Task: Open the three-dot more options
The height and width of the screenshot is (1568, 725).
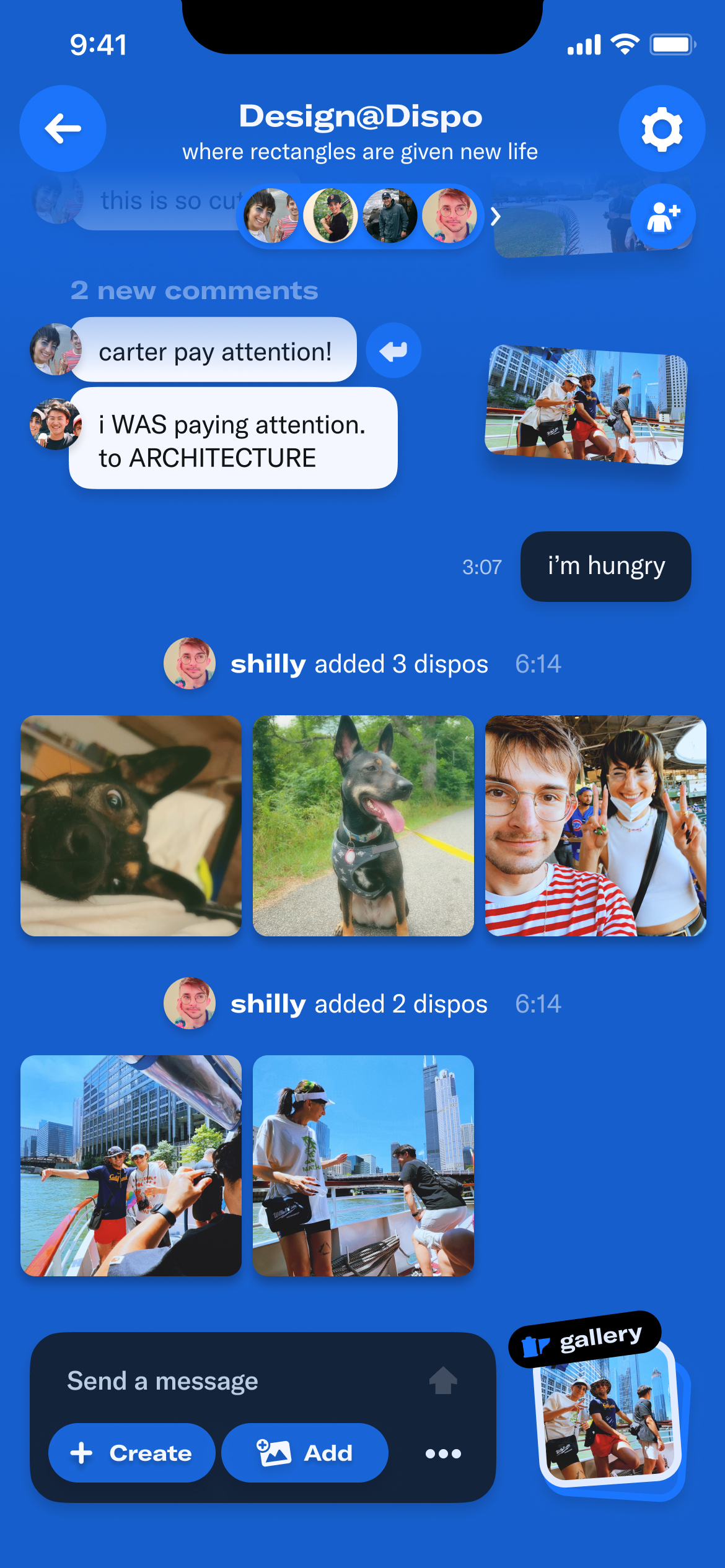Action: point(443,1453)
